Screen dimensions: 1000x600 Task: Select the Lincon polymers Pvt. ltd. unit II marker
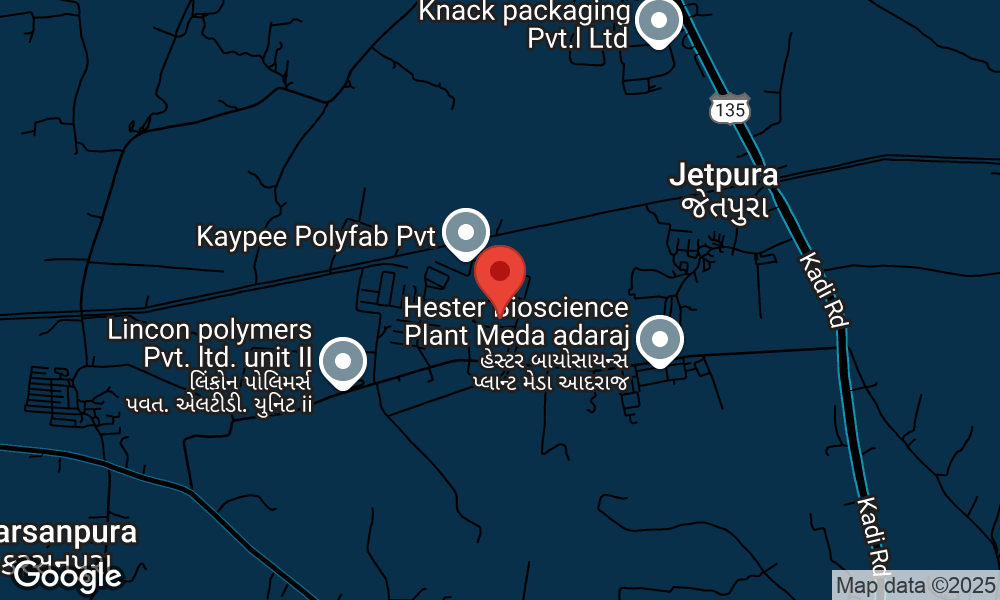(344, 360)
